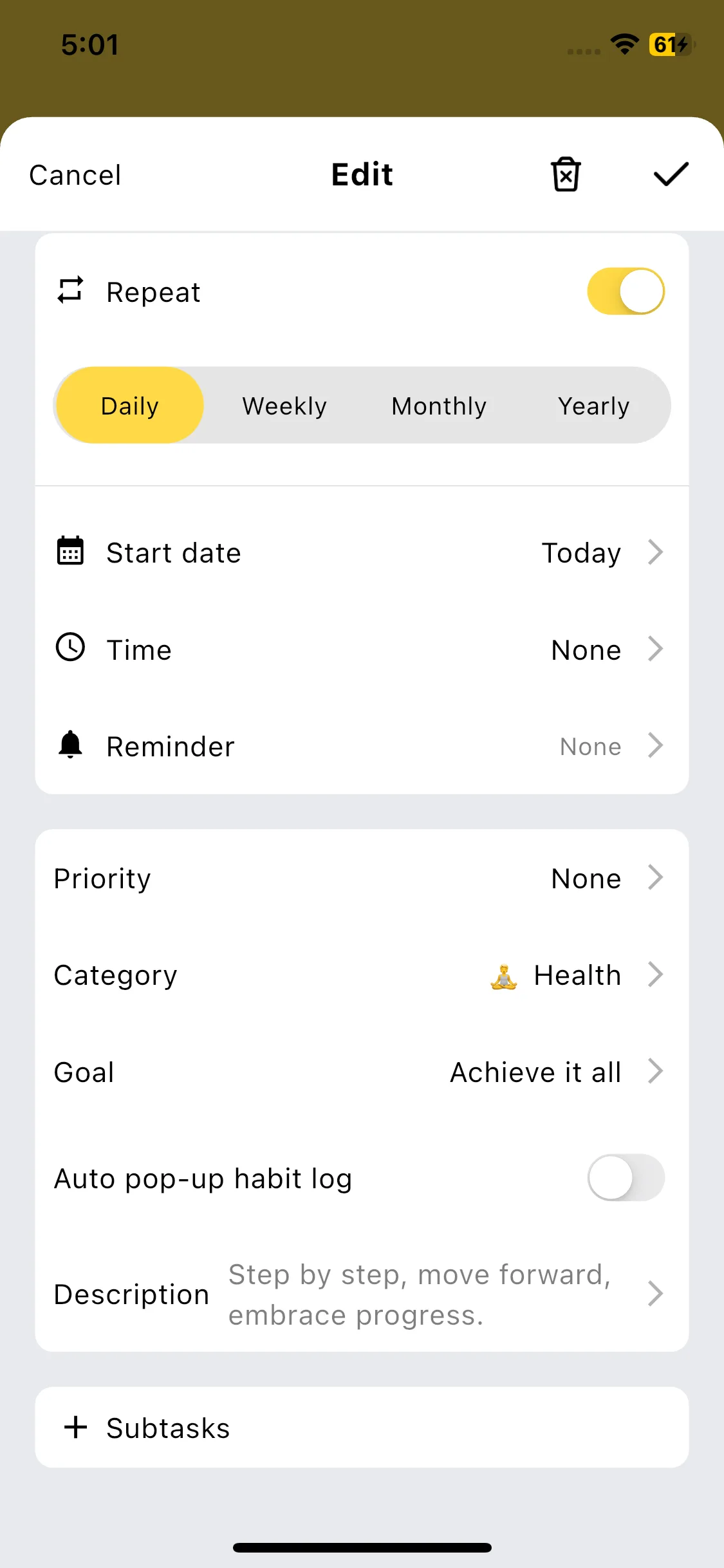This screenshot has width=724, height=1568.
Task: Switch to Weekly repeat
Action: (x=284, y=406)
